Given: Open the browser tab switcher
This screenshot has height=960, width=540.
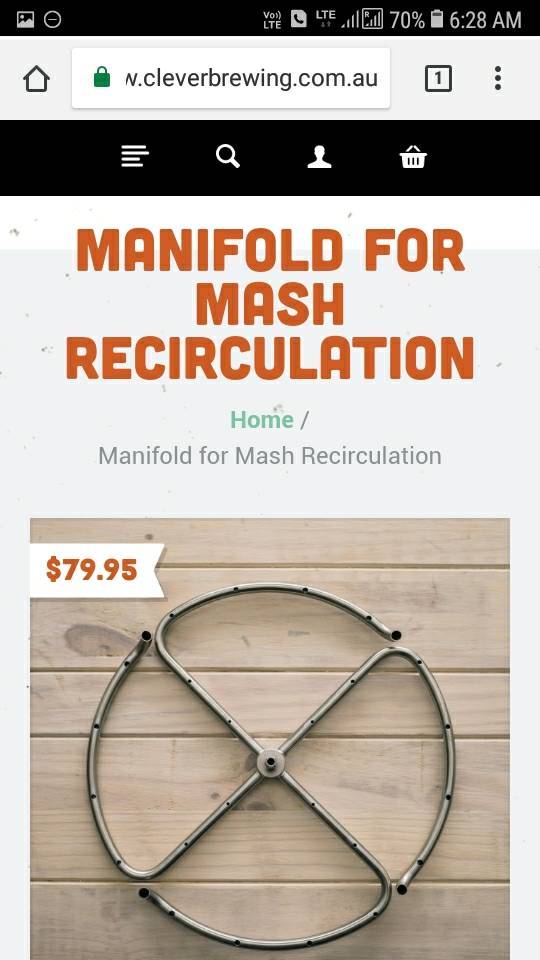Looking at the screenshot, I should click(438, 78).
